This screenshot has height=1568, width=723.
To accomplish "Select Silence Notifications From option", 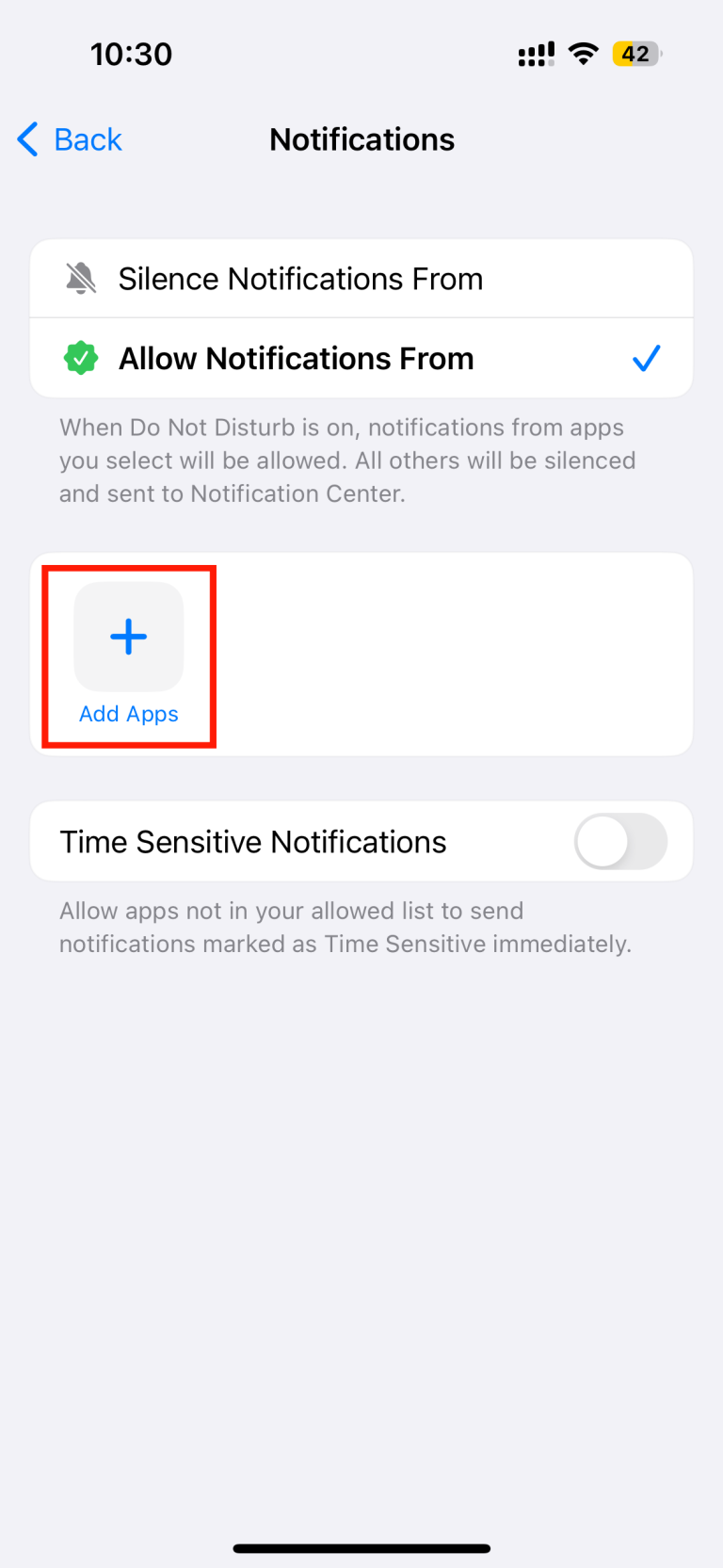I will tap(361, 279).
